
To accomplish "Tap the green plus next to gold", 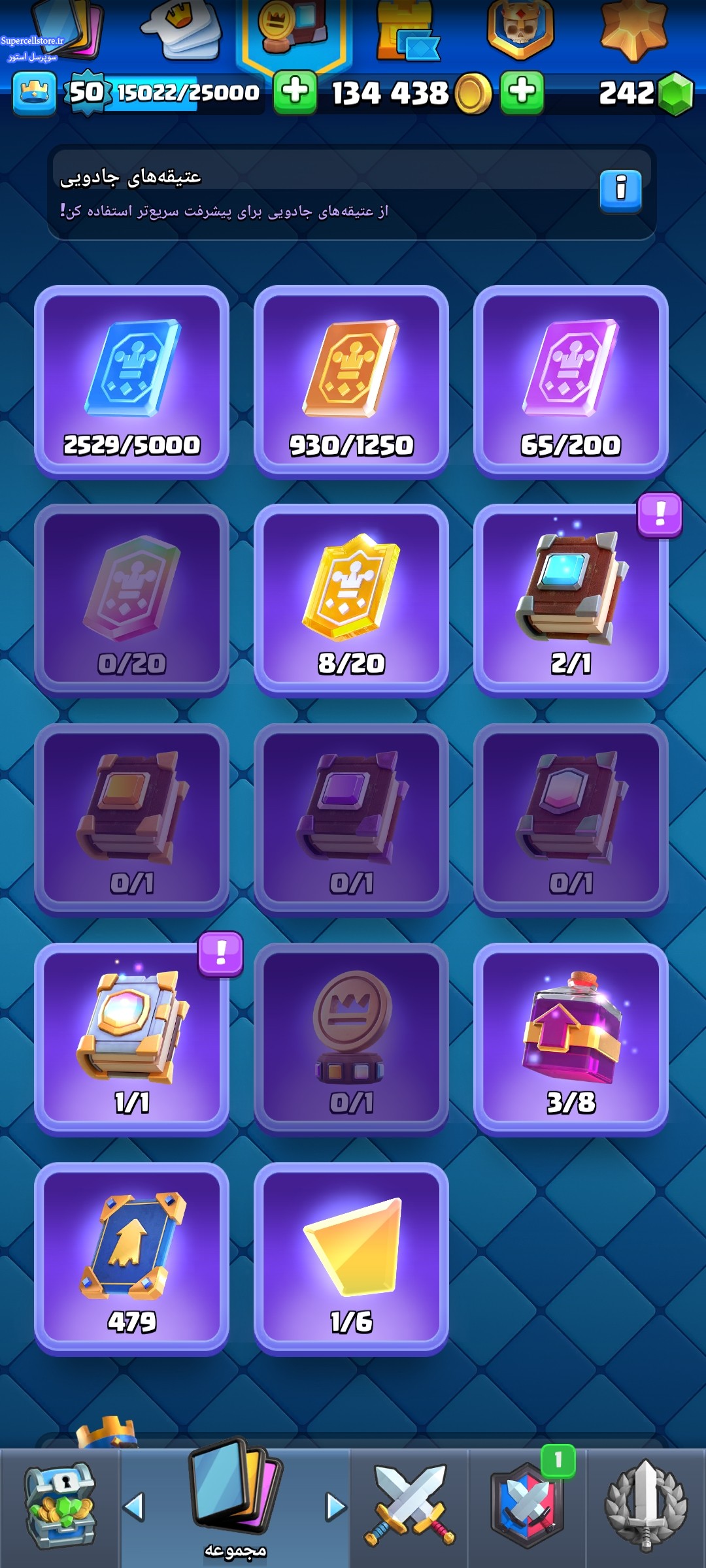I will 522,93.
